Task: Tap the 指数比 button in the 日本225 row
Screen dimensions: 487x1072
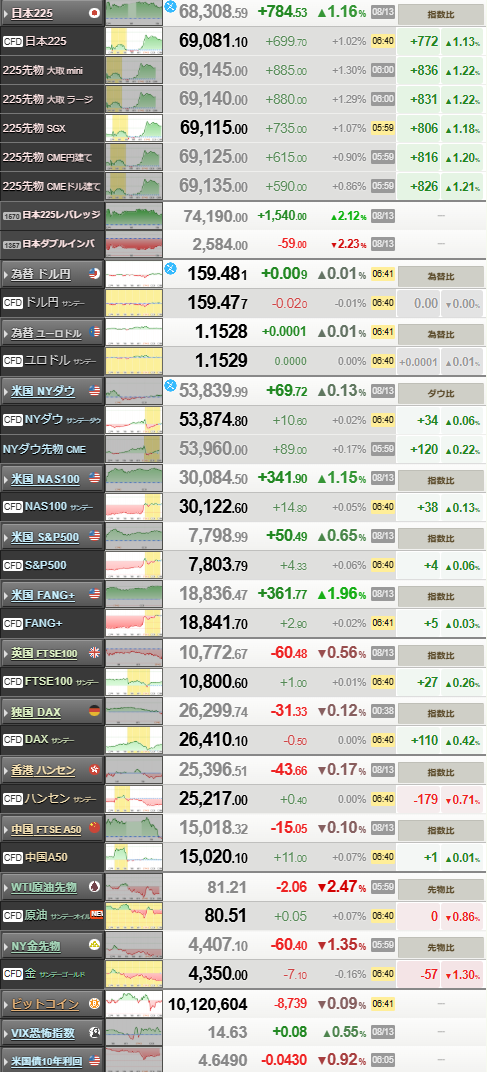Action: [x=440, y=13]
